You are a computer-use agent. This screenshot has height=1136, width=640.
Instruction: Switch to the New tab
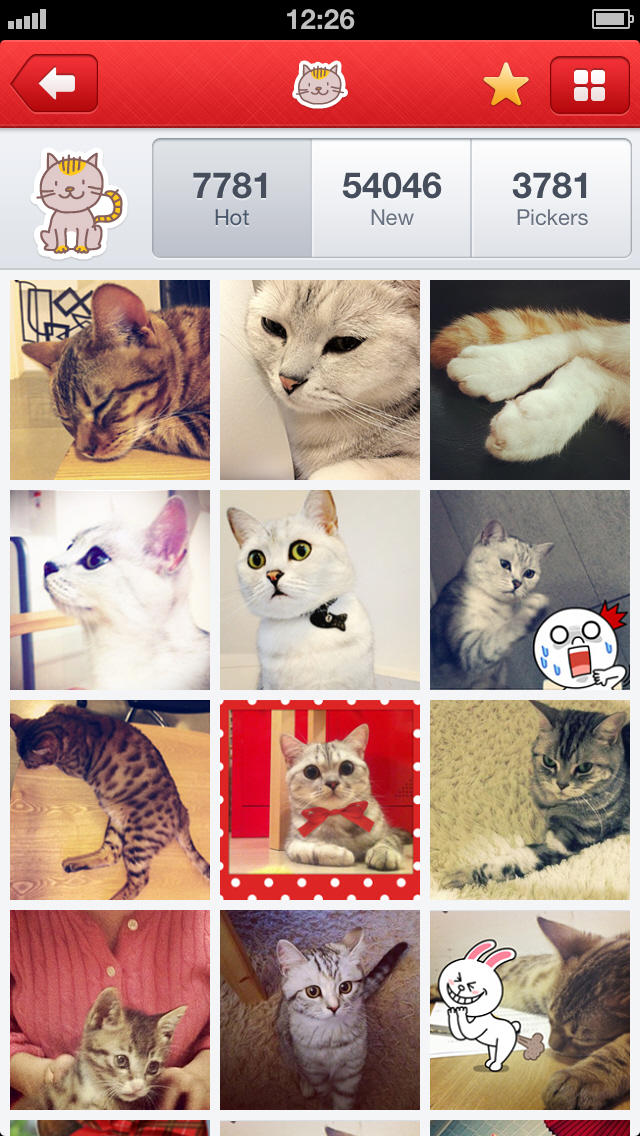[x=391, y=198]
